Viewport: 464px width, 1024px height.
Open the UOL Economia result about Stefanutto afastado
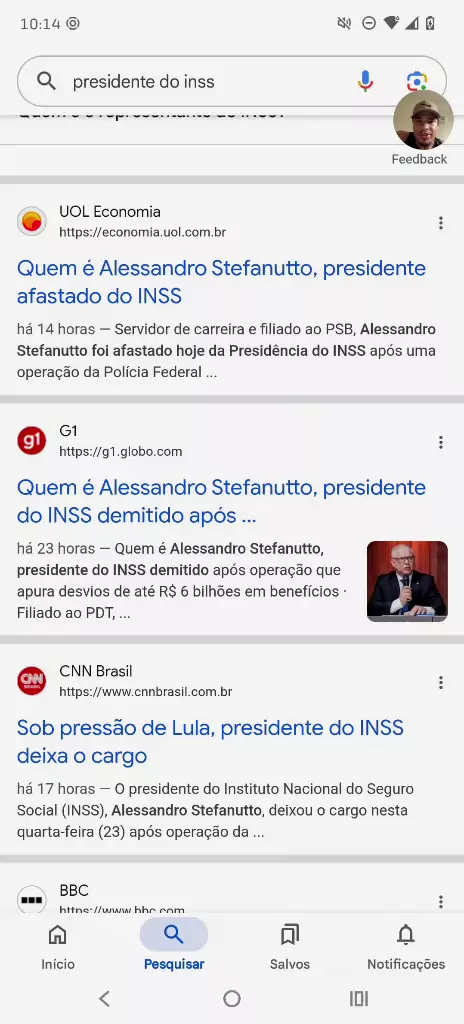click(x=221, y=282)
